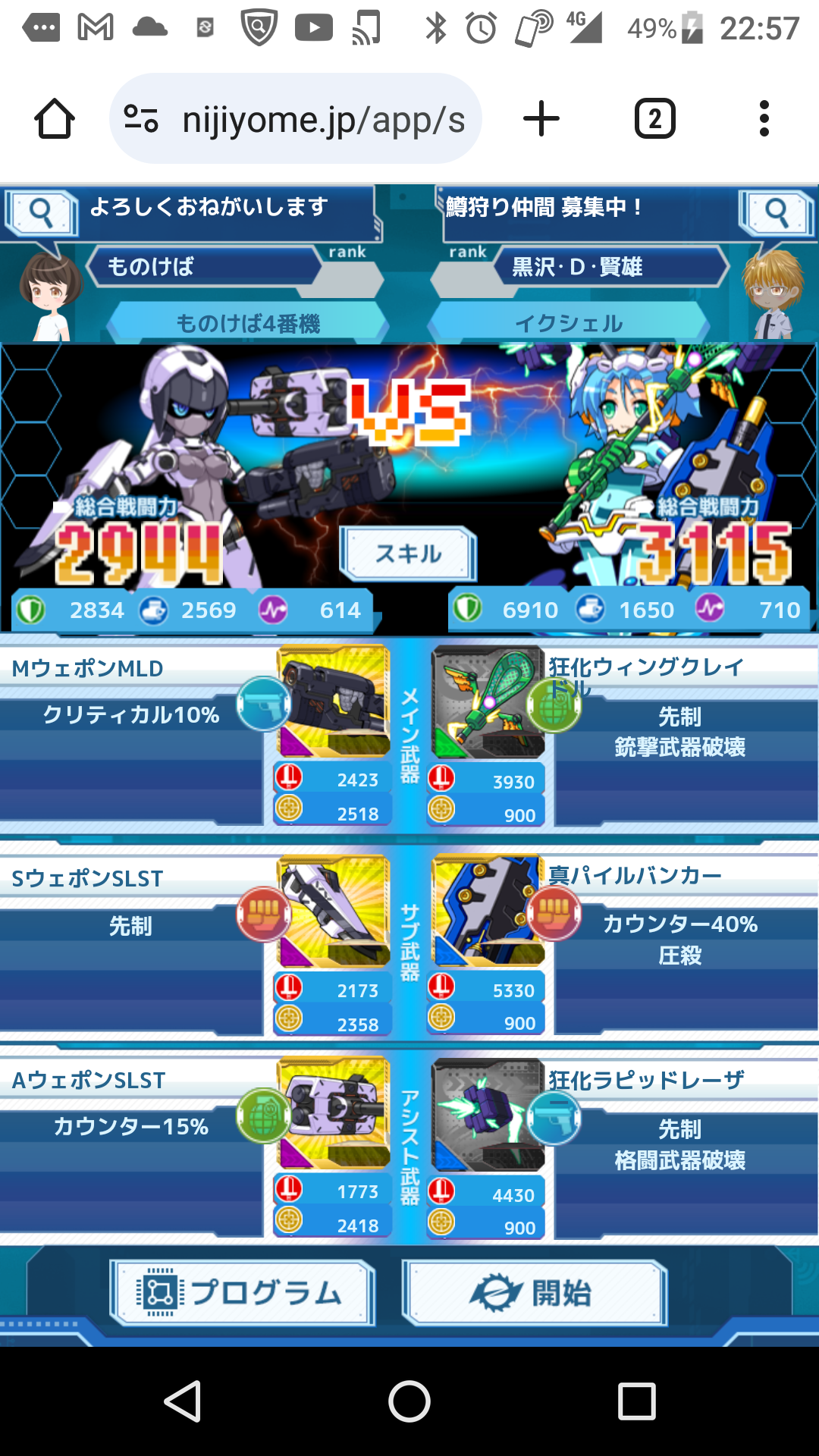Viewport: 819px width, 1456px height.
Task: View the 真パイルバンカー weapon
Action: tap(488, 910)
